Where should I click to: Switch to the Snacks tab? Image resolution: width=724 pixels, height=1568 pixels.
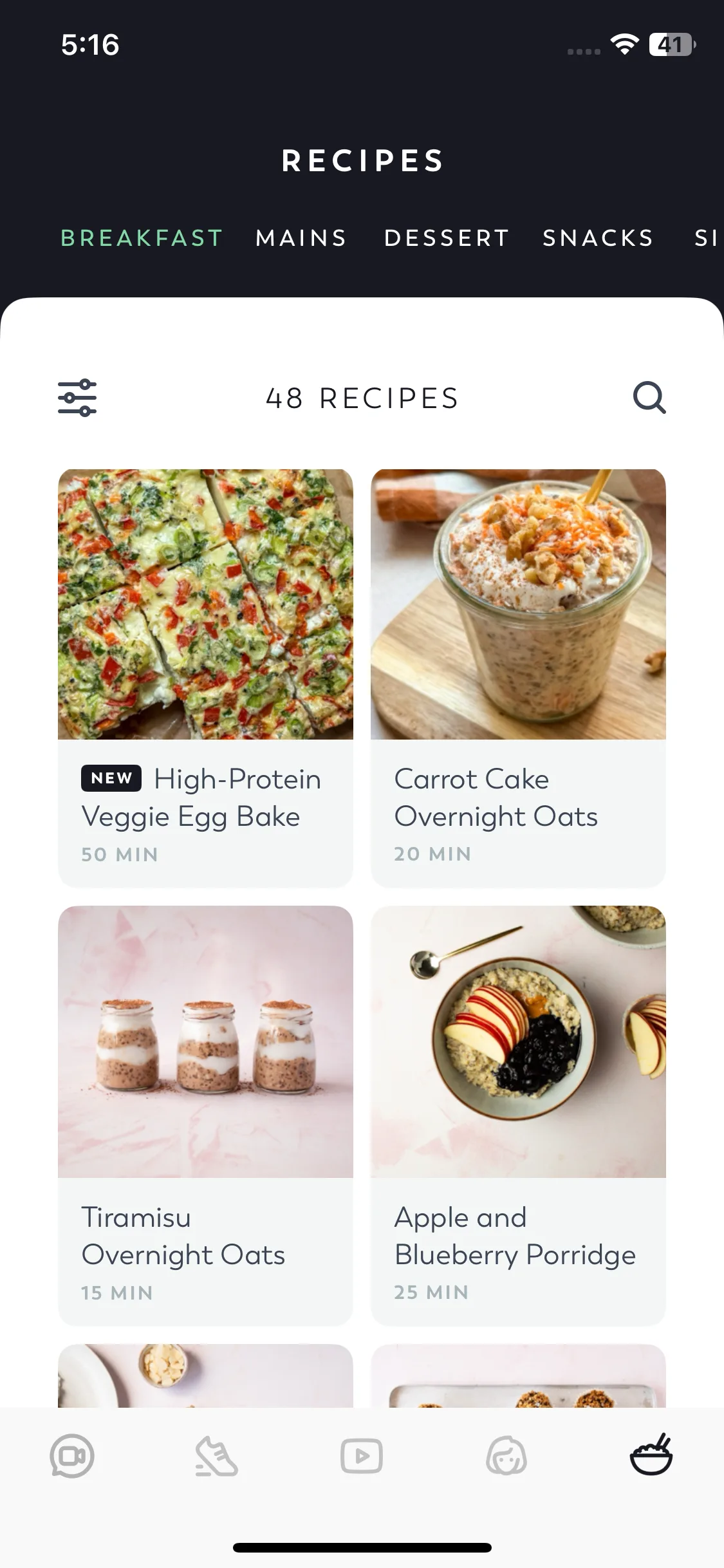(x=598, y=238)
